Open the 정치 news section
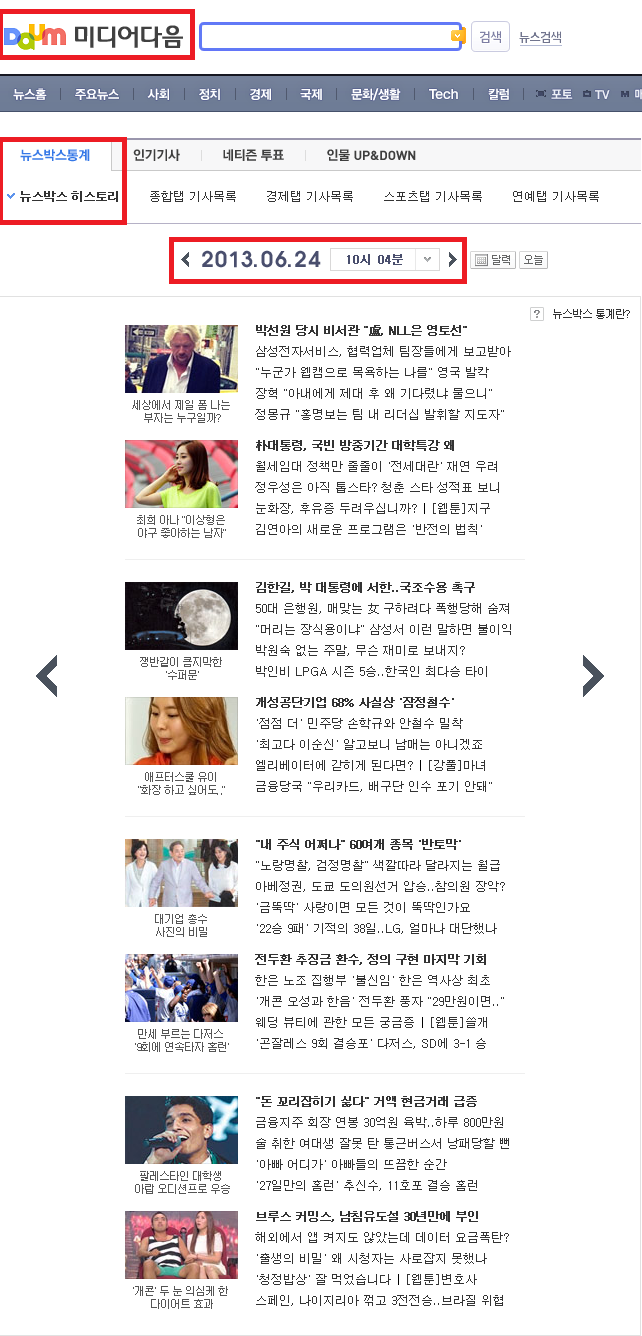 click(x=210, y=94)
